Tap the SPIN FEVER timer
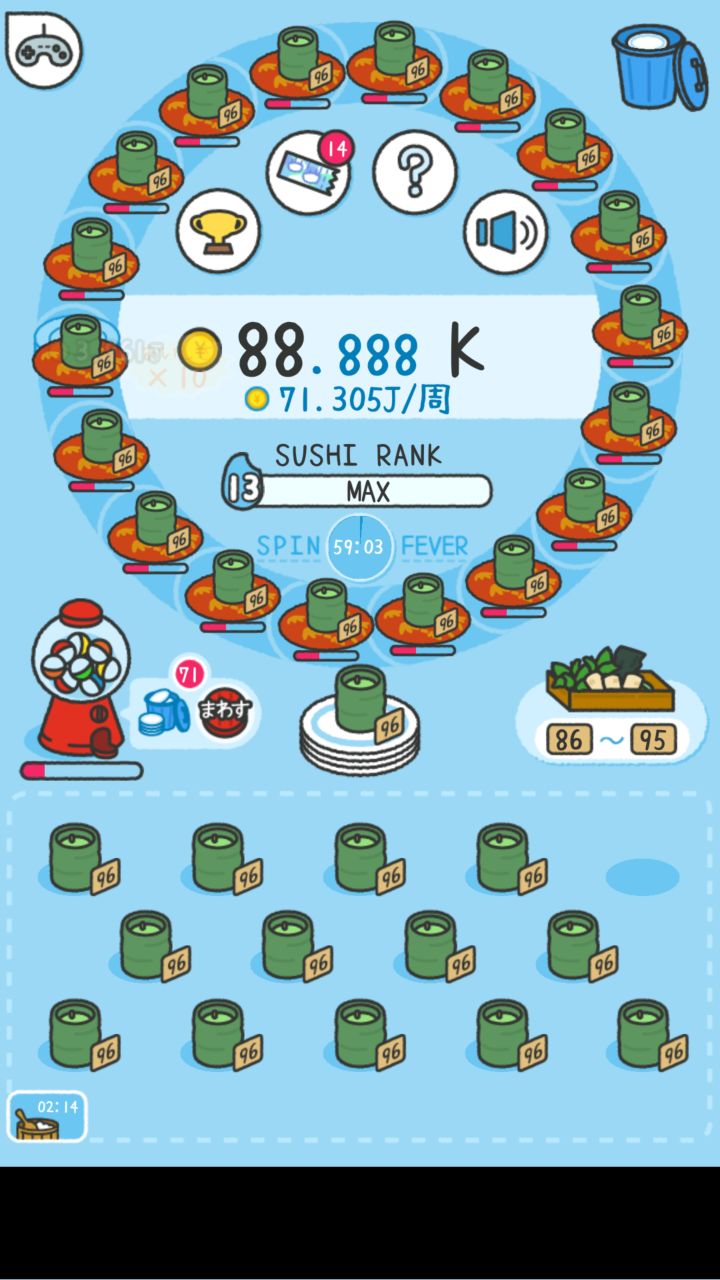 click(360, 547)
